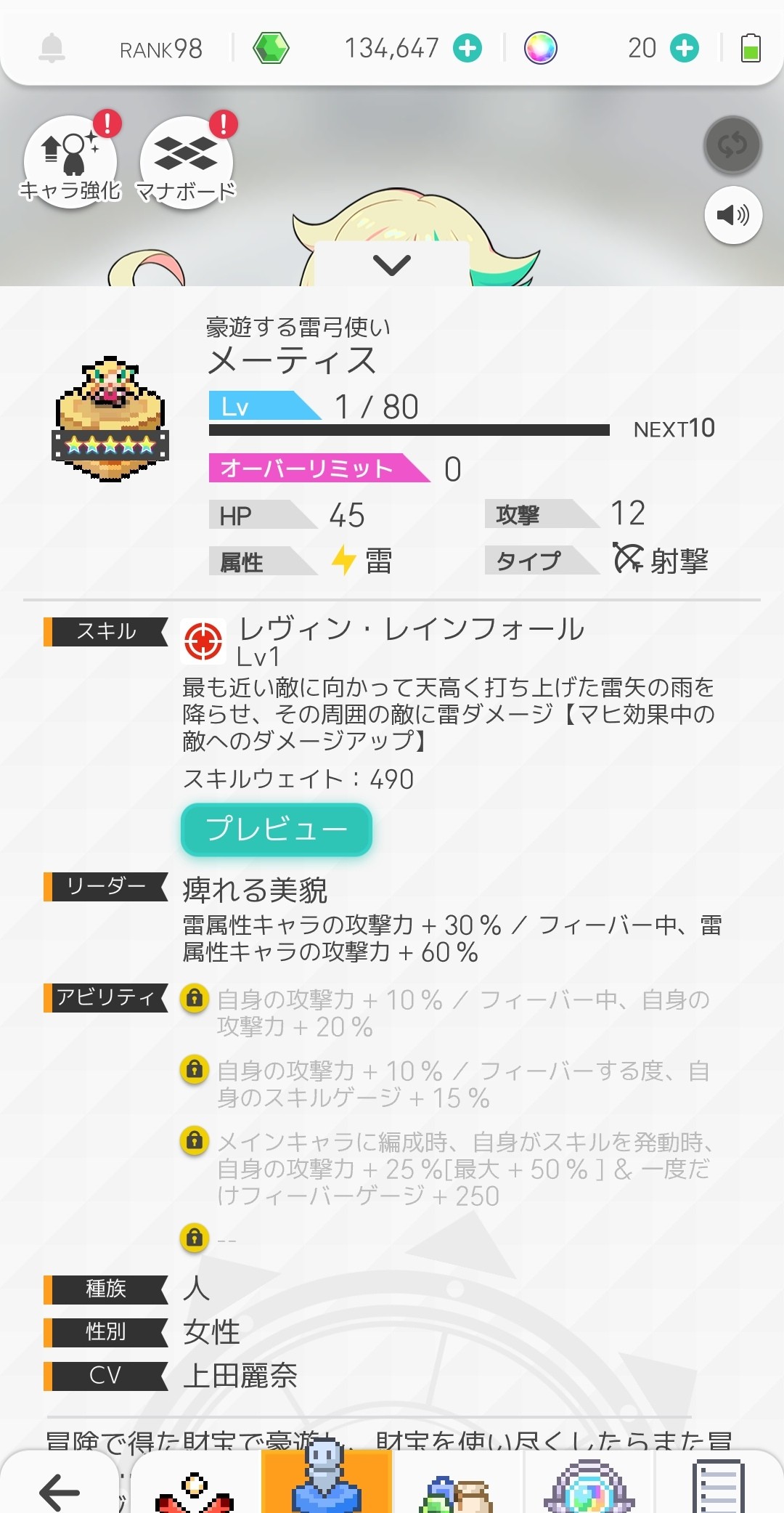Open the rainbow gacha tab

click(x=589, y=1488)
